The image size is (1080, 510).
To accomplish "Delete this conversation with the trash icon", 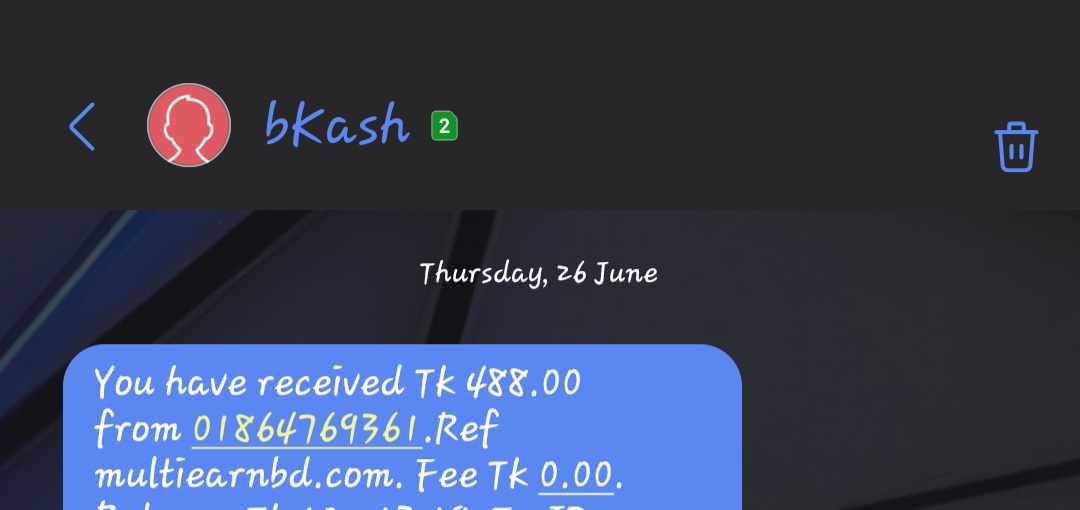I will [x=1016, y=147].
